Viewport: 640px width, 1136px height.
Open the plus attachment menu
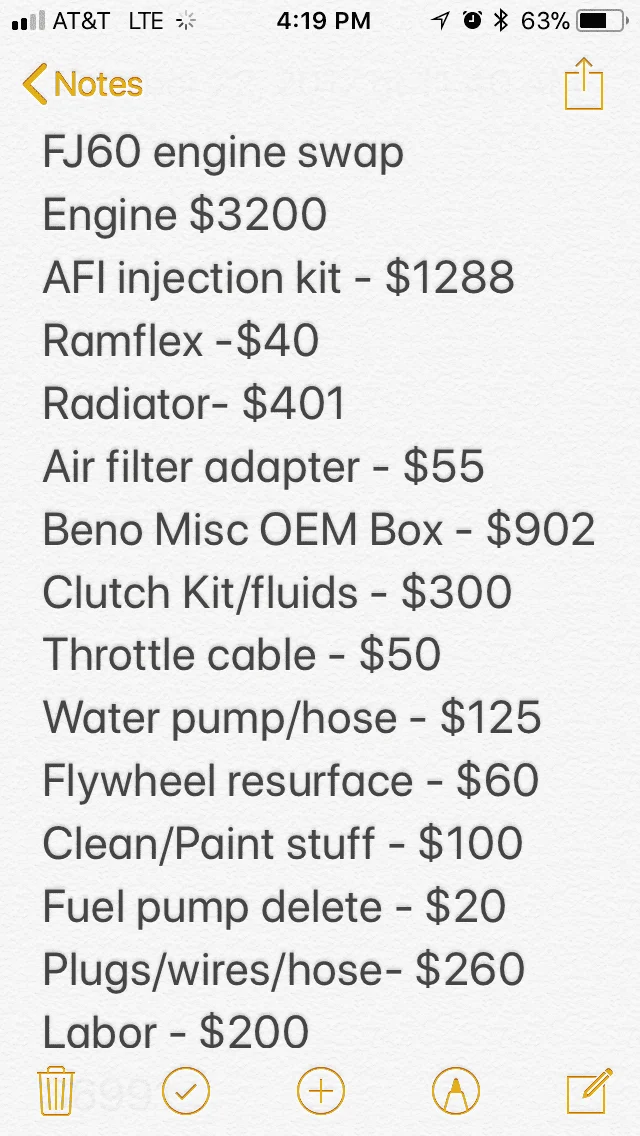(x=321, y=1090)
